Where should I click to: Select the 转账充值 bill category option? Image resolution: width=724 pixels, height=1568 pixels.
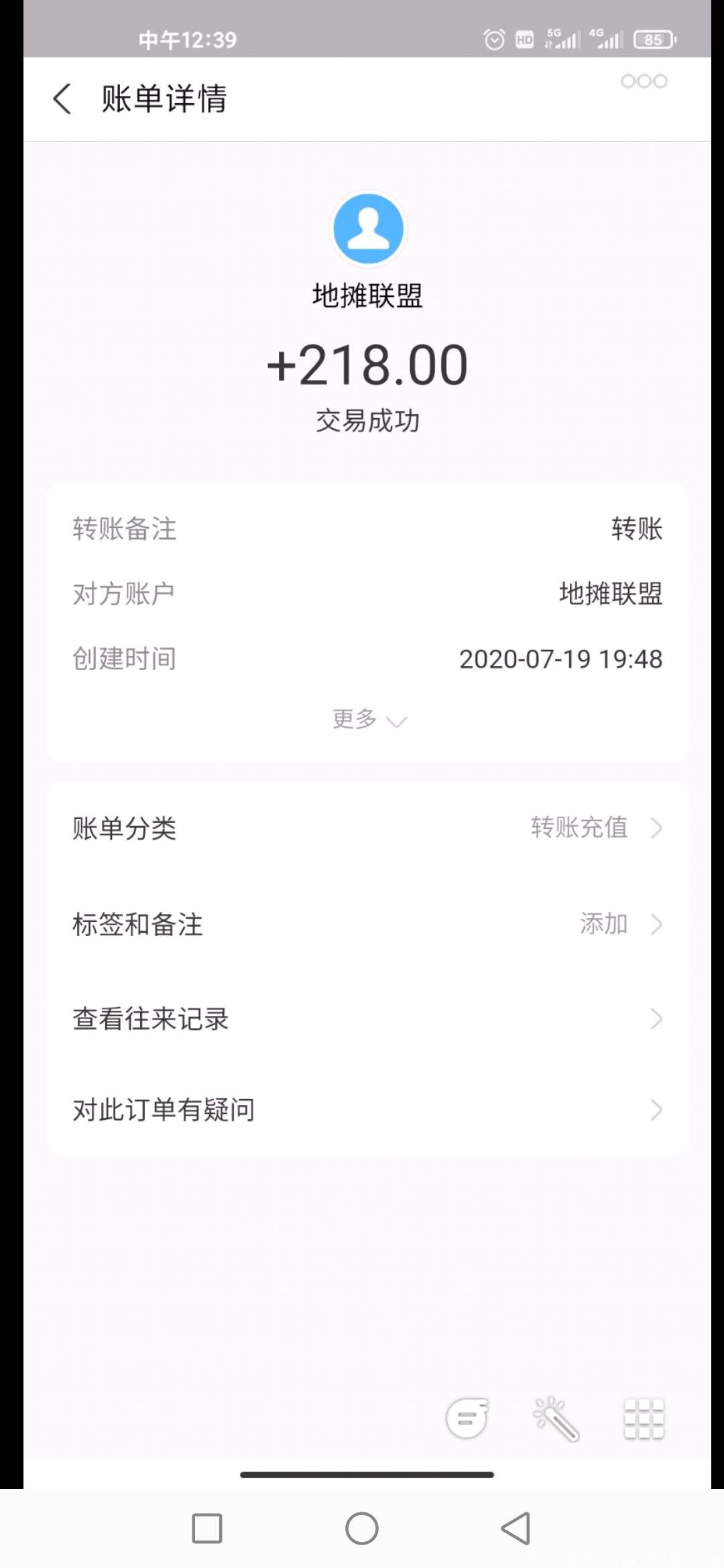pos(579,829)
